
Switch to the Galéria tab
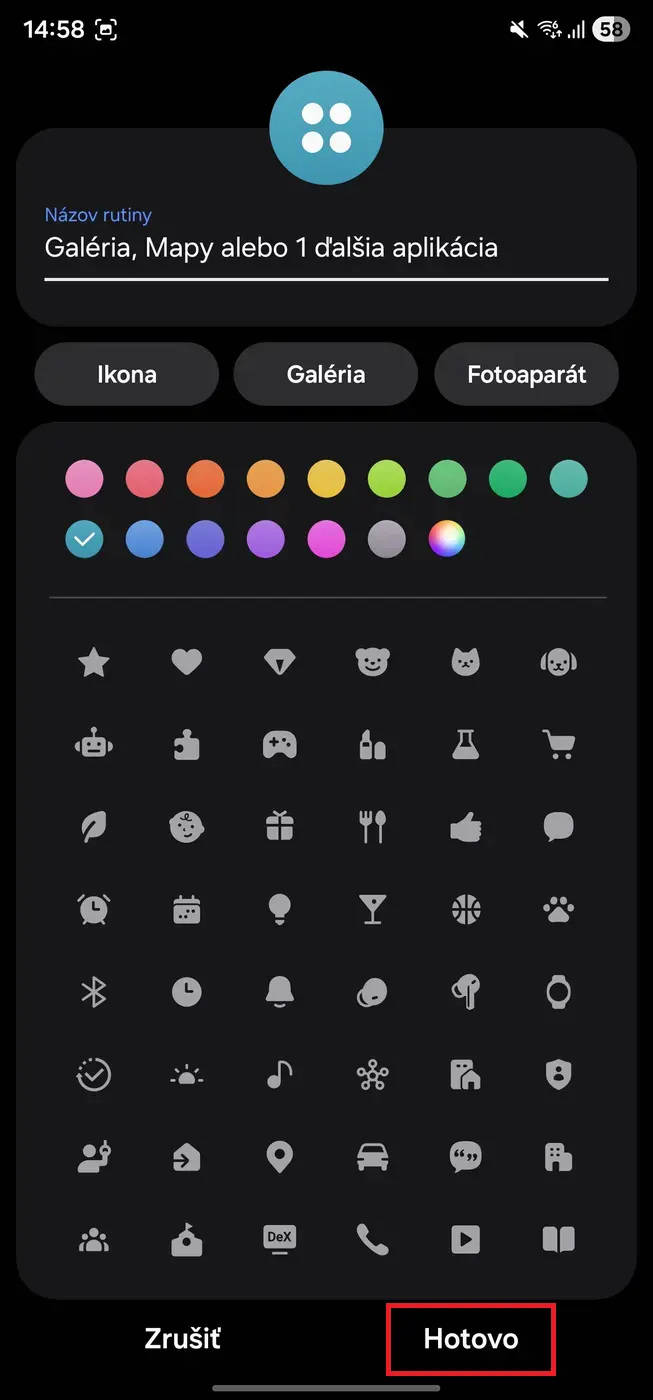(326, 375)
